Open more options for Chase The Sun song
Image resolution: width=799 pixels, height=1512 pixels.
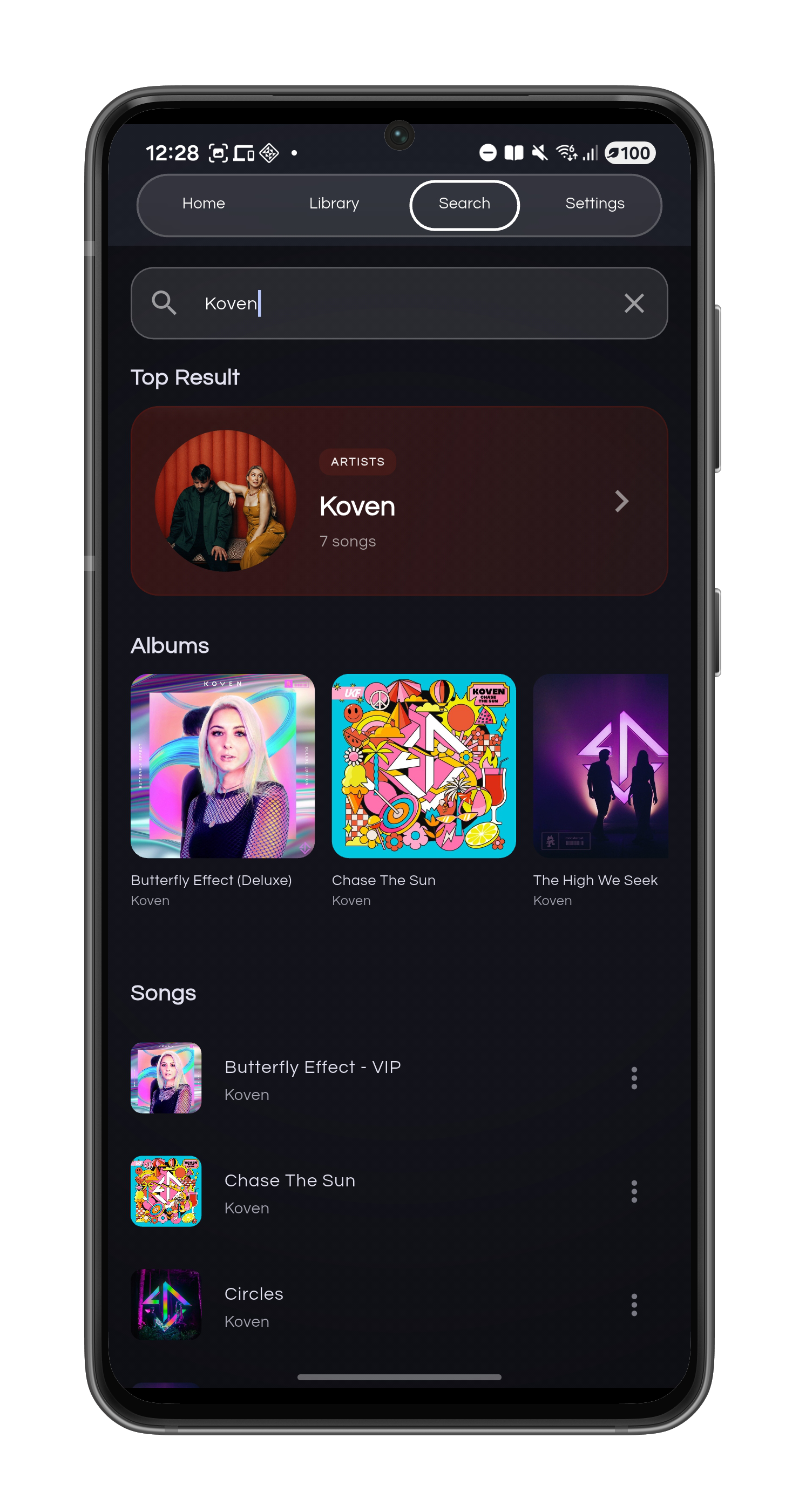click(x=634, y=1192)
